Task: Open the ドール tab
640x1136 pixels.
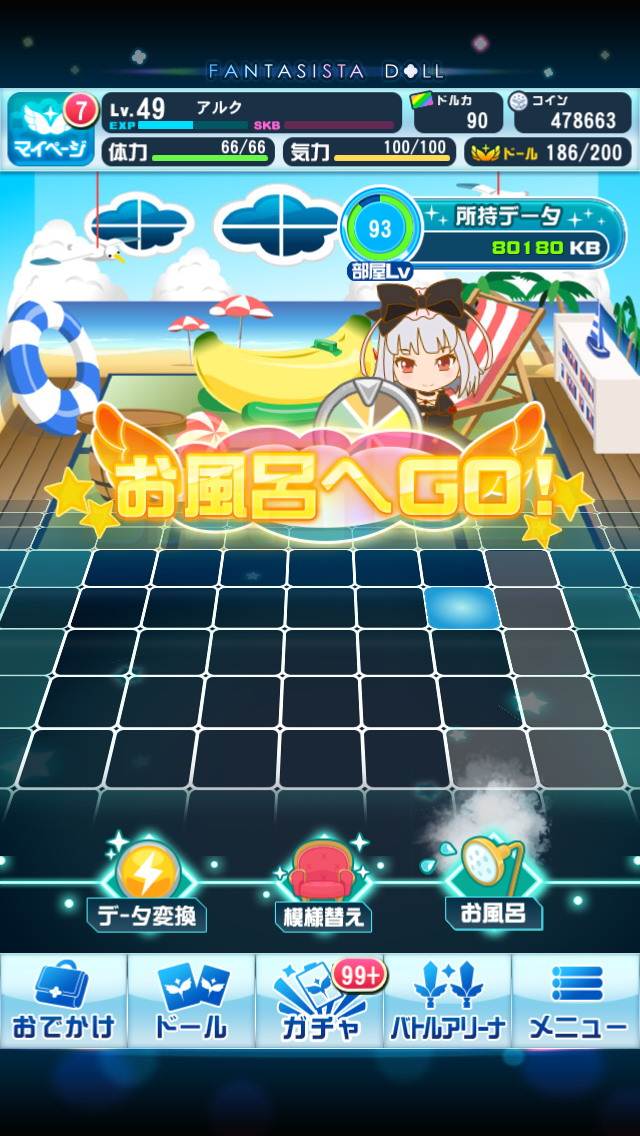Action: [x=191, y=1000]
